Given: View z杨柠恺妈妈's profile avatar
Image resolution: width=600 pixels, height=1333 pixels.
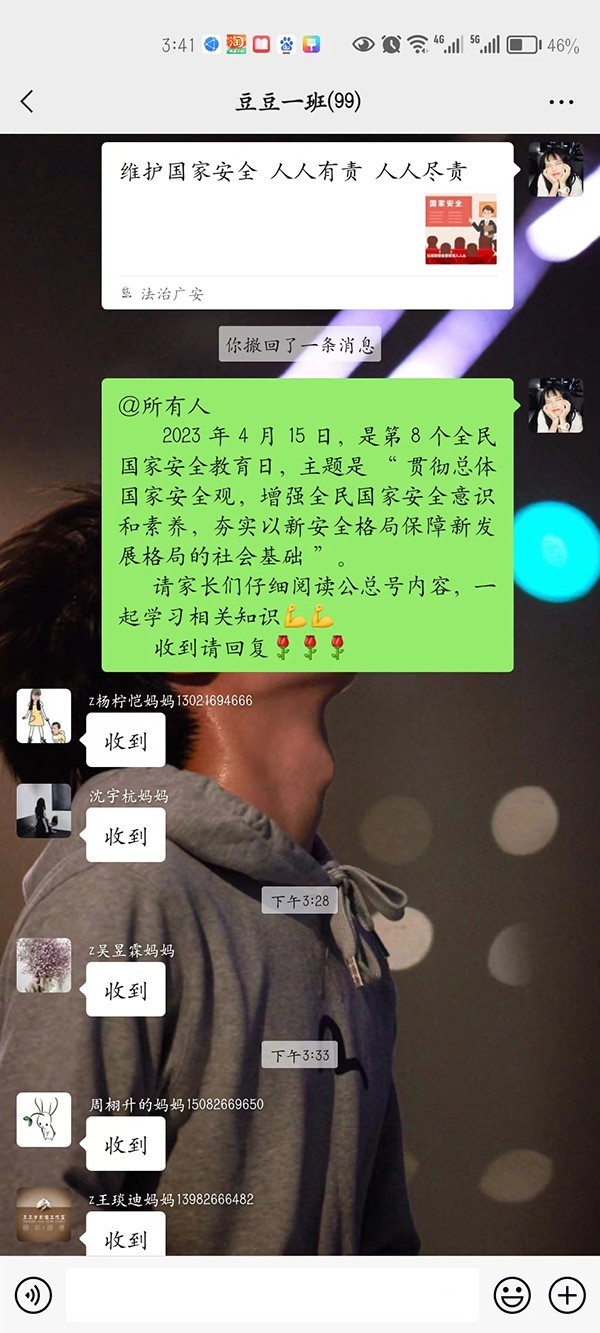Looking at the screenshot, I should 44,716.
